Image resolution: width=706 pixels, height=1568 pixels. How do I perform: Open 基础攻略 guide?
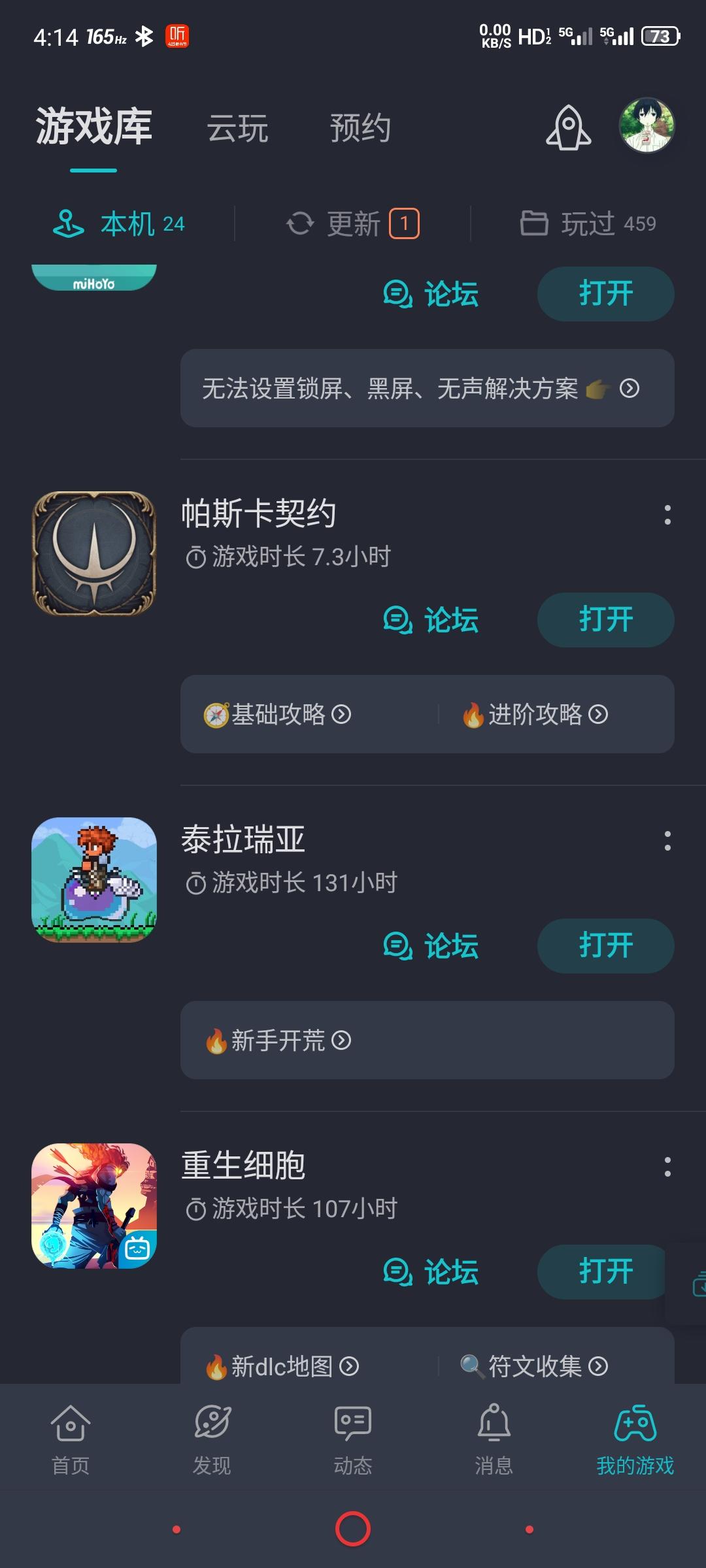pyautogui.click(x=278, y=715)
